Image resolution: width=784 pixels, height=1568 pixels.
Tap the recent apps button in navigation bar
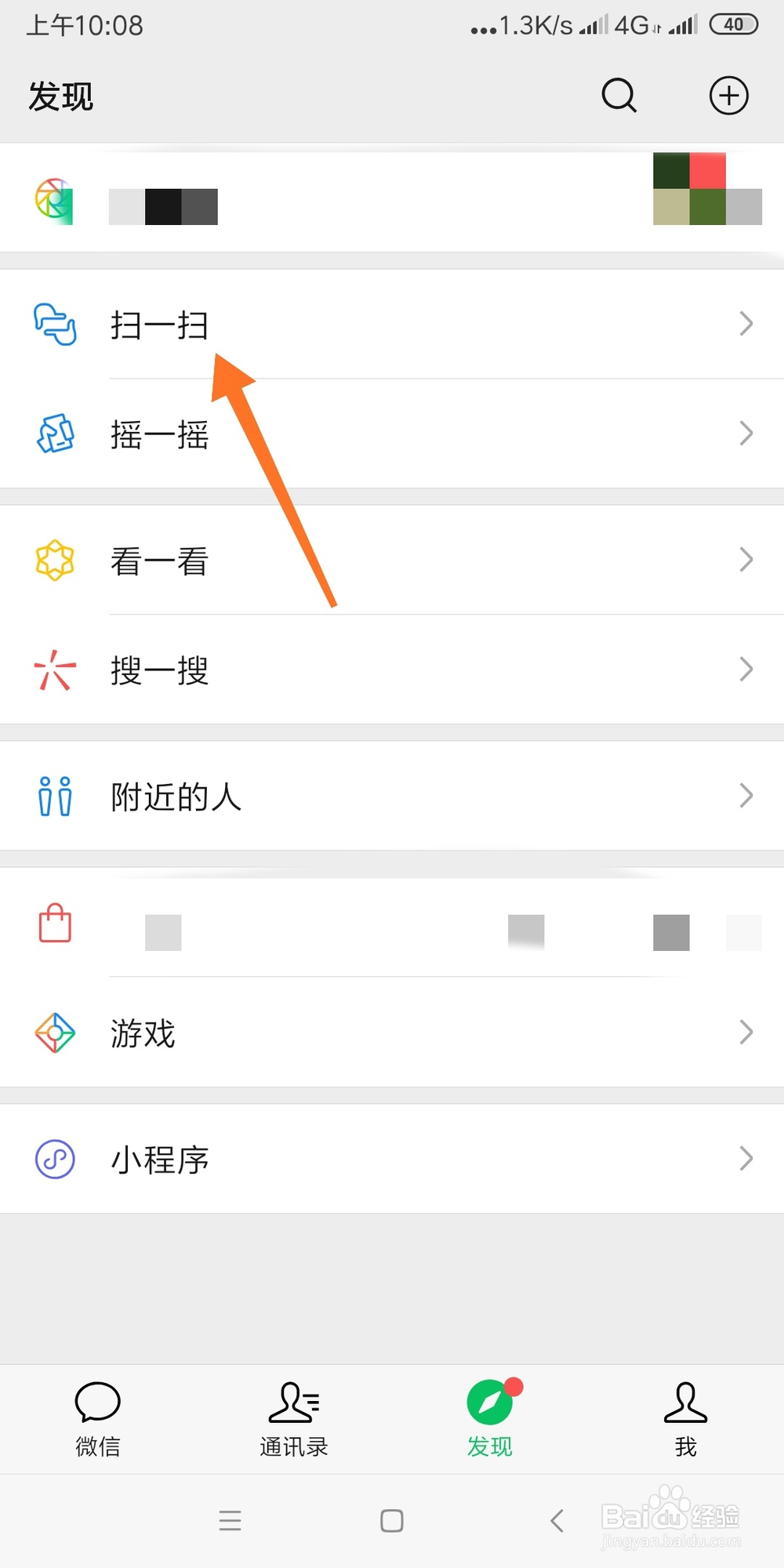pyautogui.click(x=230, y=1521)
